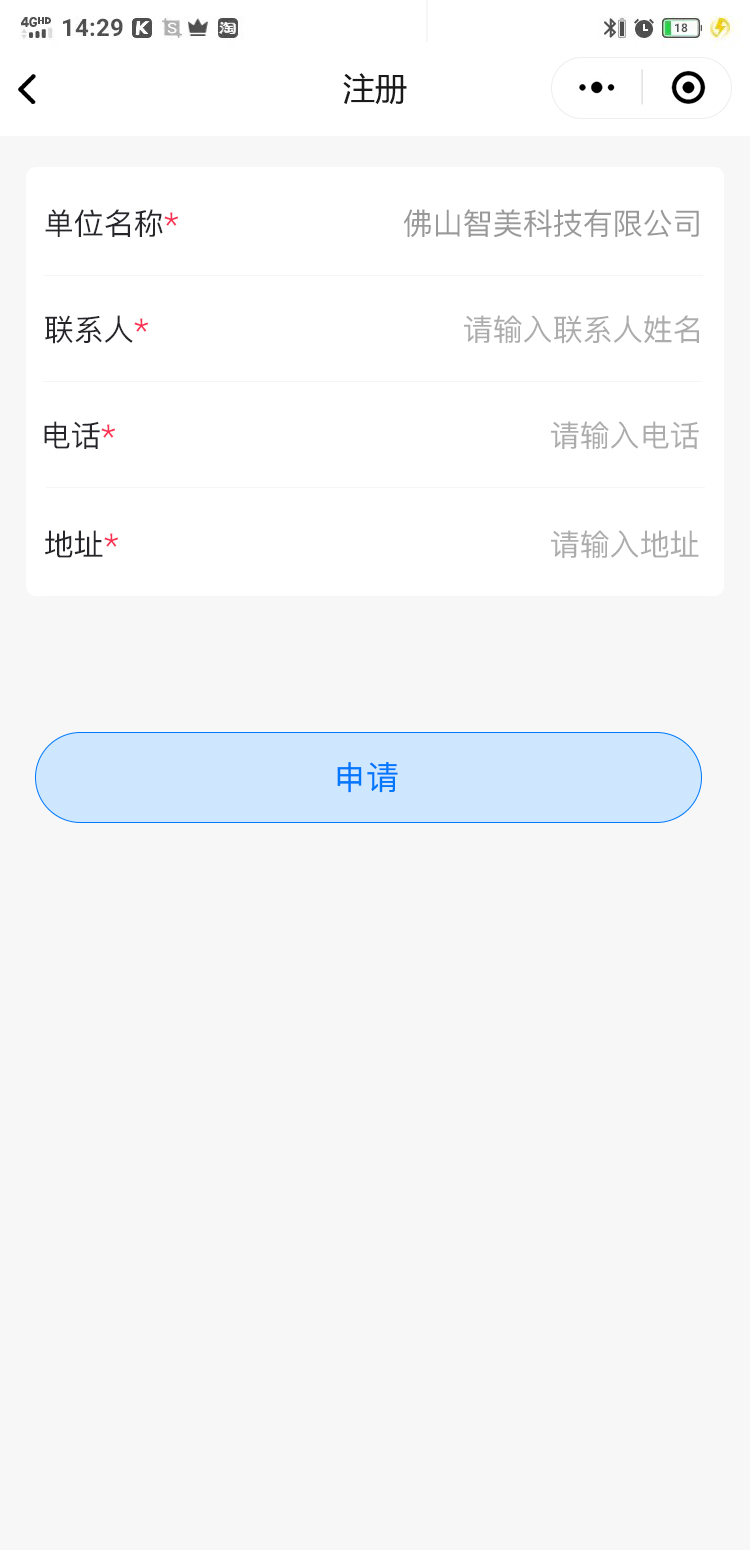This screenshot has height=1550, width=750.
Task: Tap the 联系人 name field
Action: (x=582, y=329)
